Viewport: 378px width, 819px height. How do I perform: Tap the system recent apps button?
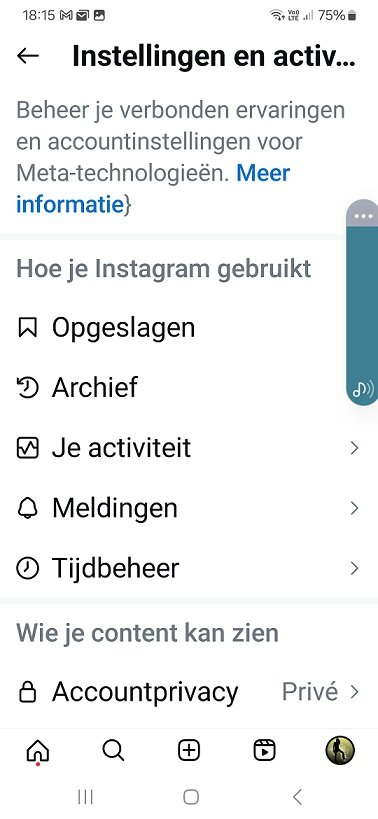click(85, 797)
